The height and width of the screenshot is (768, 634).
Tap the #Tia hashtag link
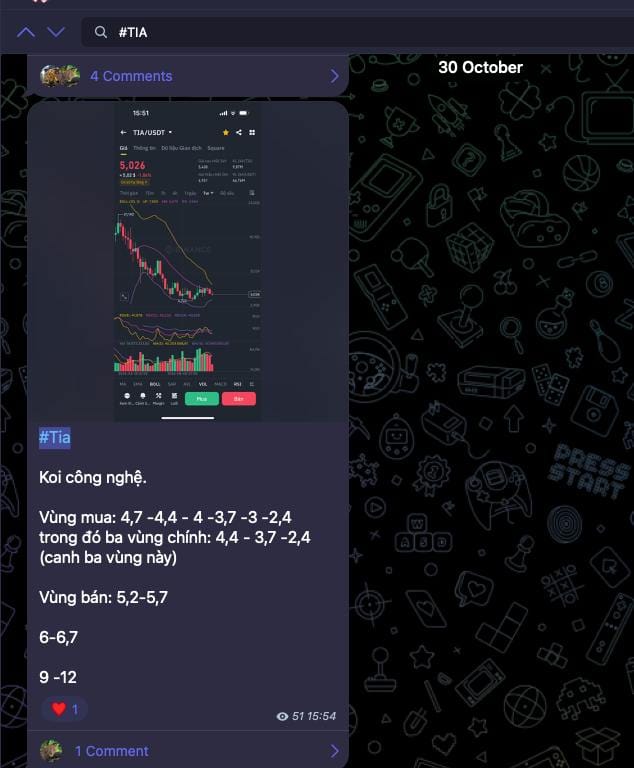click(x=54, y=437)
